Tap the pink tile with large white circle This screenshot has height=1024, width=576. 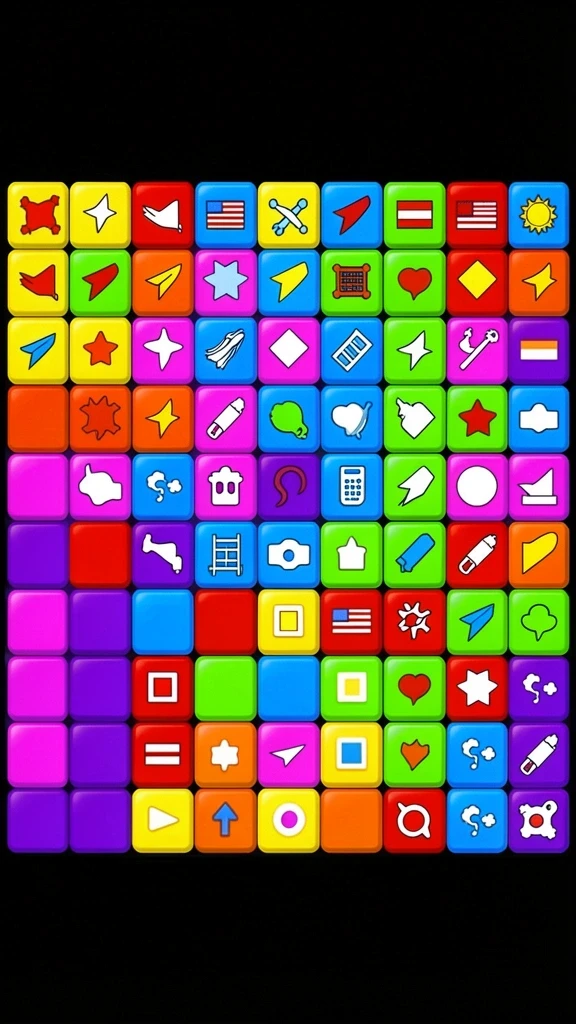(477, 487)
